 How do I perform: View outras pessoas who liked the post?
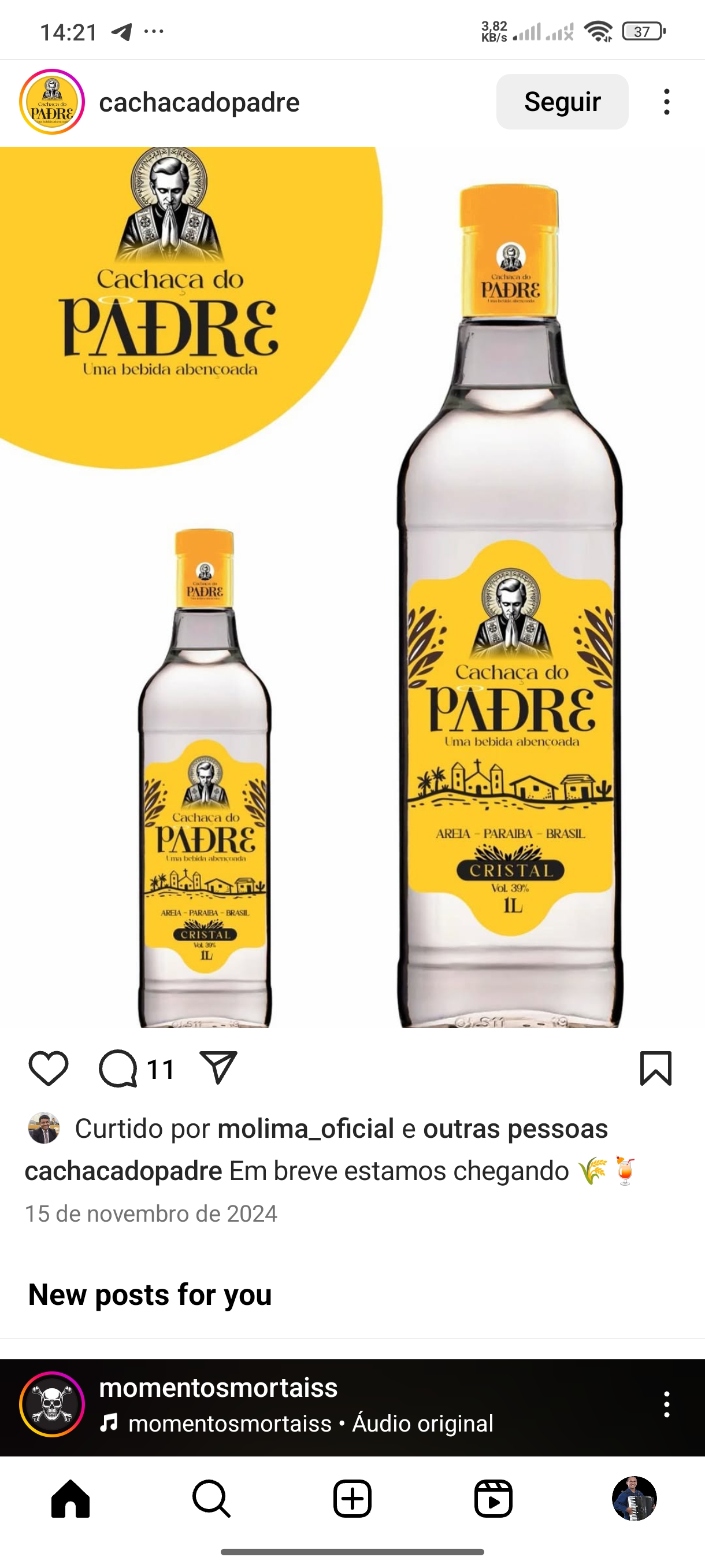515,1129
